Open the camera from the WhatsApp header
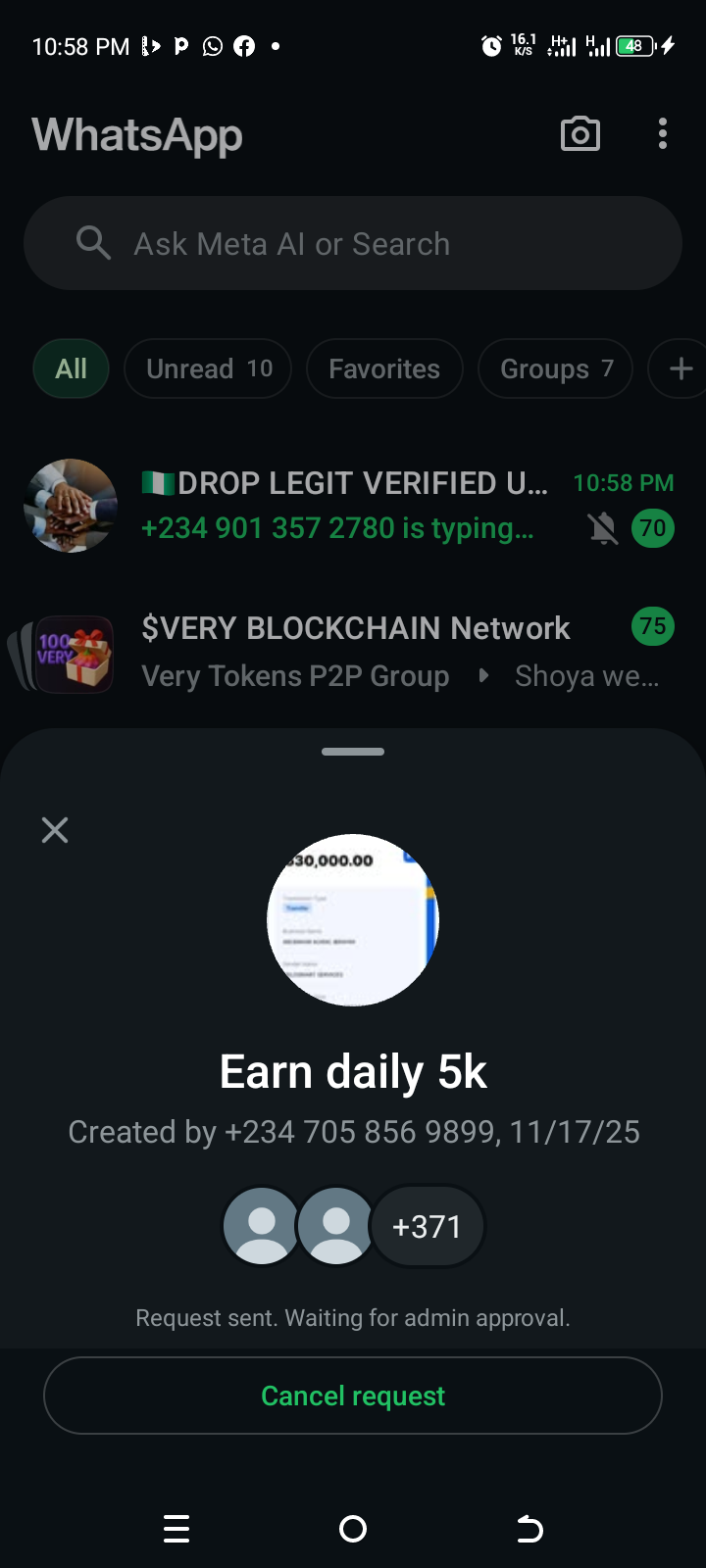This screenshot has width=706, height=1568. [580, 134]
